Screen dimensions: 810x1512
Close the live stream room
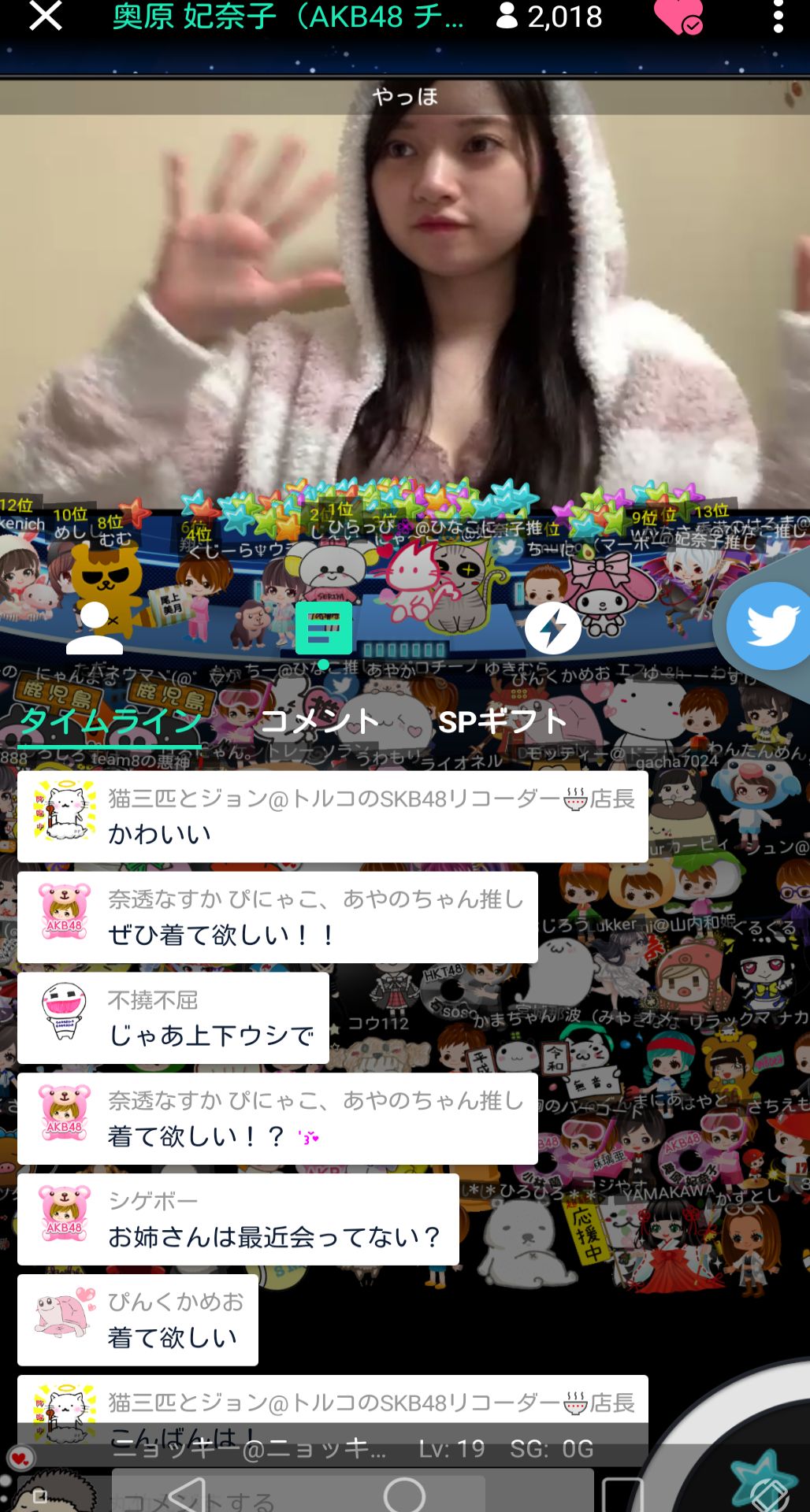pos(45,16)
